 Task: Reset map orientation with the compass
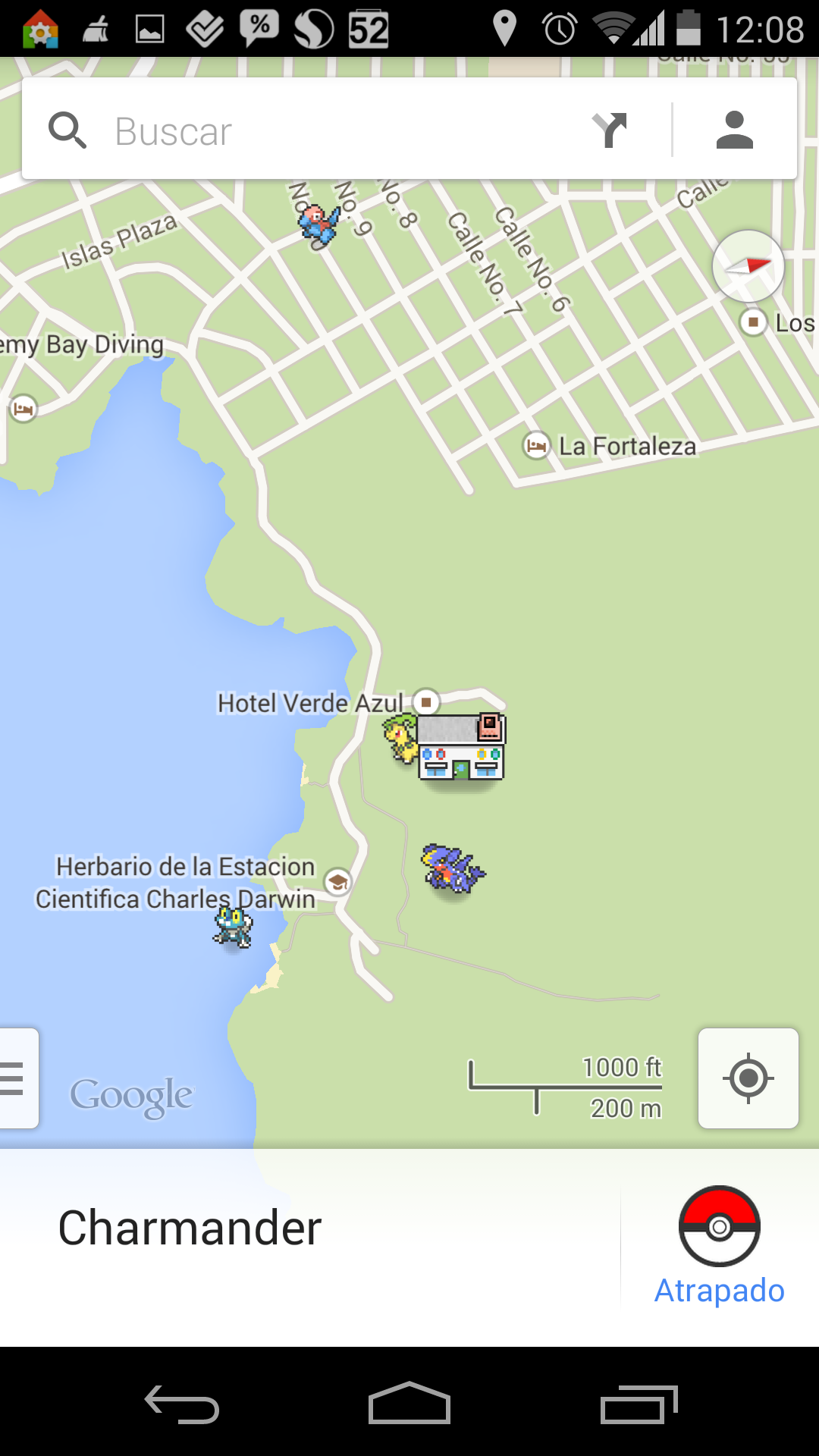coord(748,266)
